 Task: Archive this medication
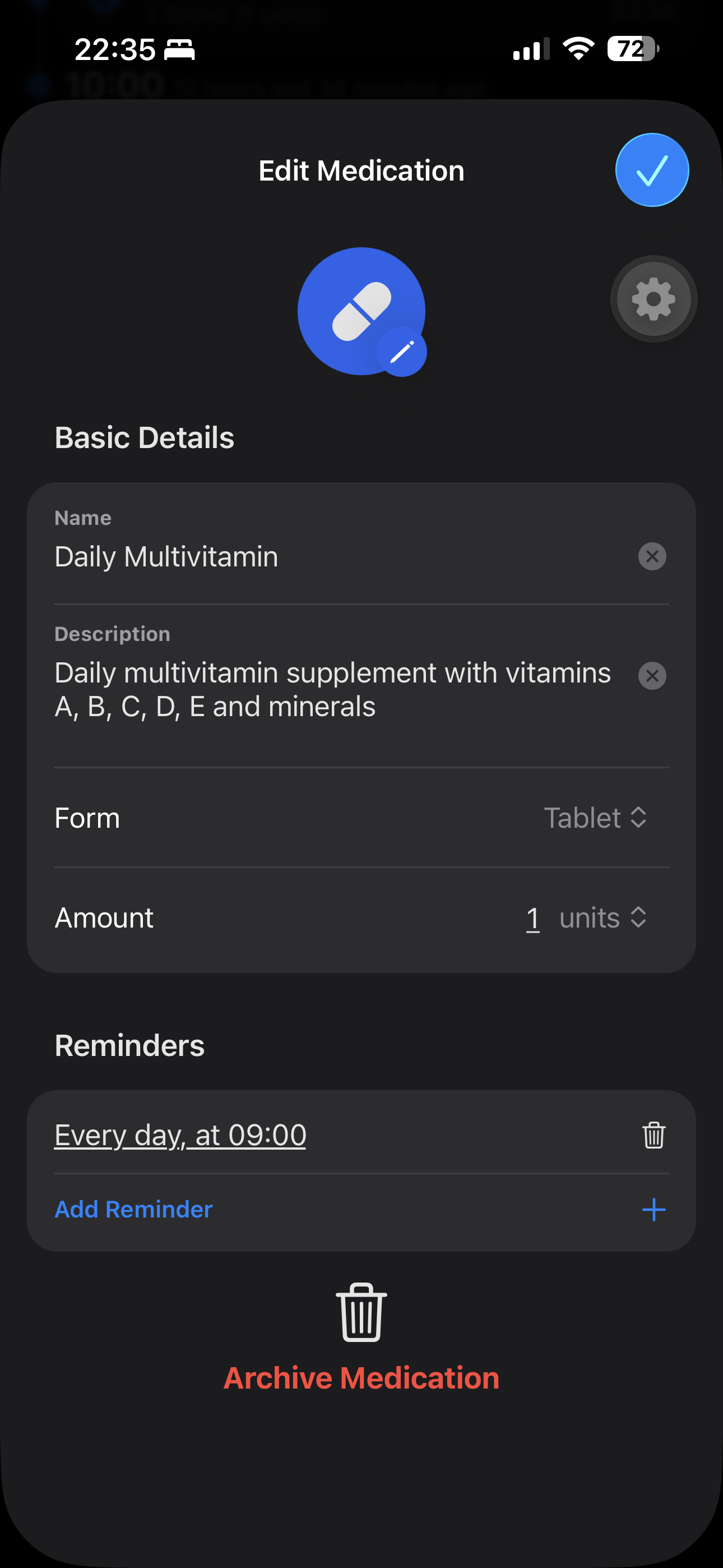click(x=361, y=1377)
